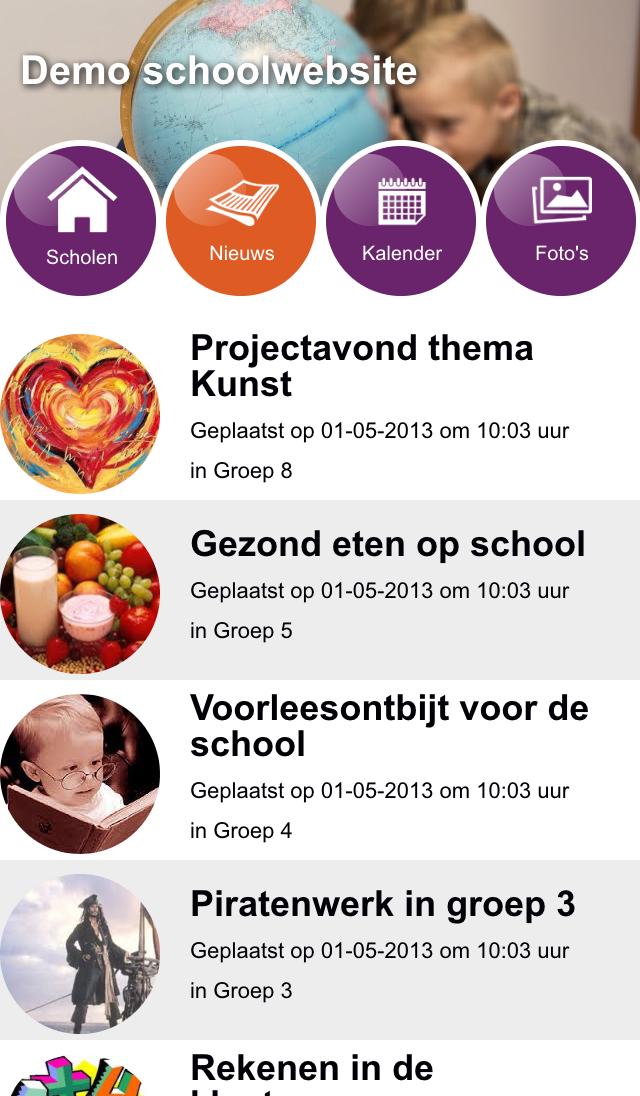Open Voorleesontbijt voor de school article
Image resolution: width=640 pixels, height=1096 pixels.
coord(388,726)
